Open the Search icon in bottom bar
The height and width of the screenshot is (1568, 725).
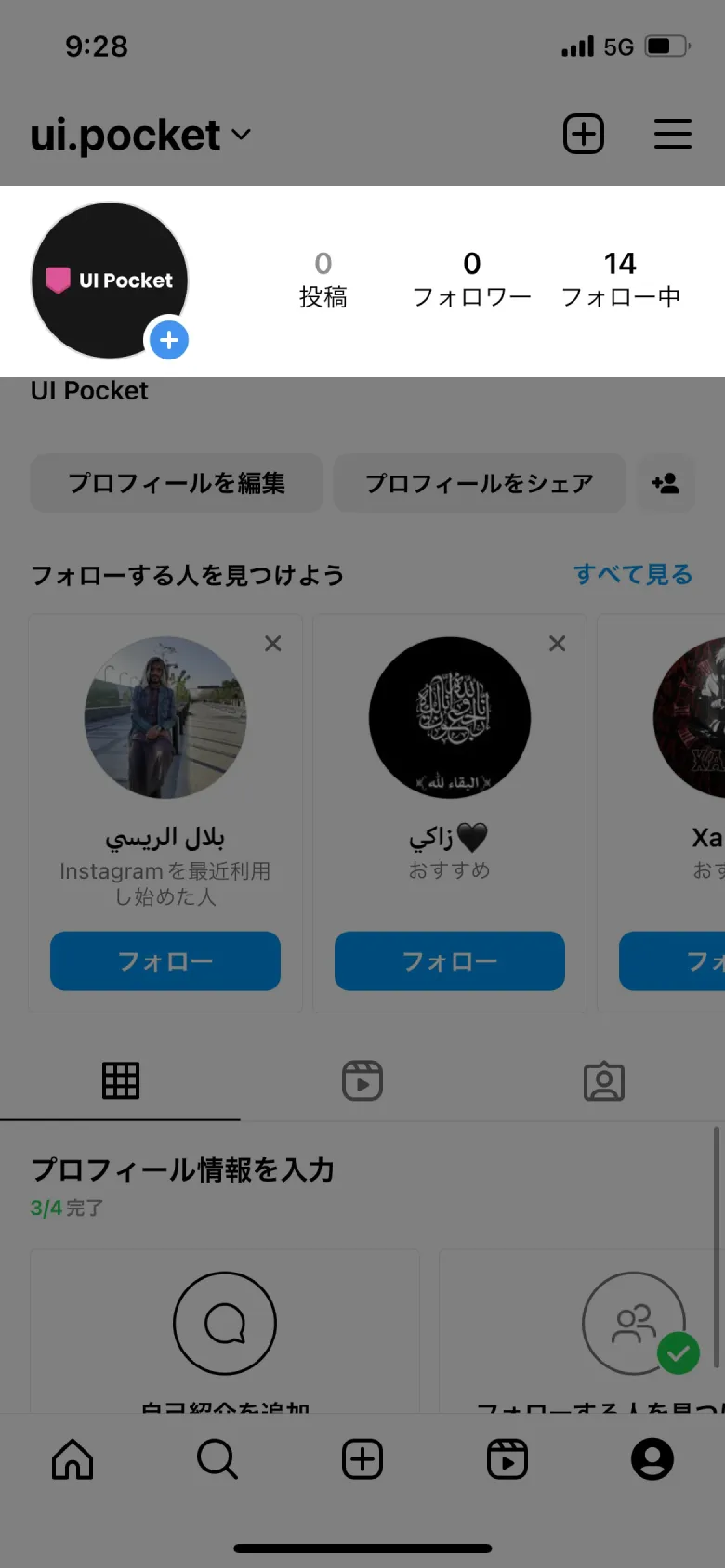(217, 1458)
